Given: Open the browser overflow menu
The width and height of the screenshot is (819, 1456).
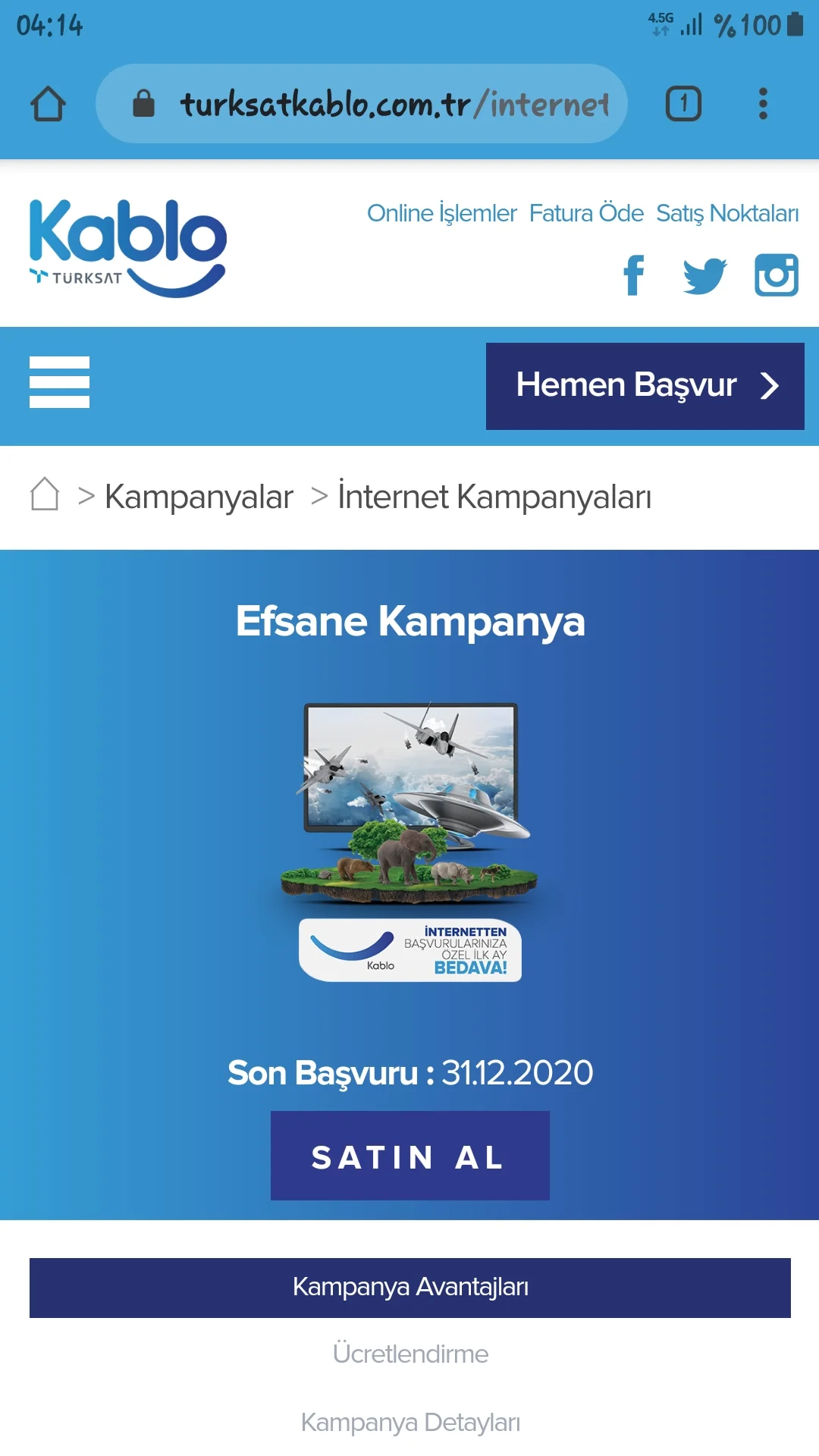Looking at the screenshot, I should click(763, 104).
